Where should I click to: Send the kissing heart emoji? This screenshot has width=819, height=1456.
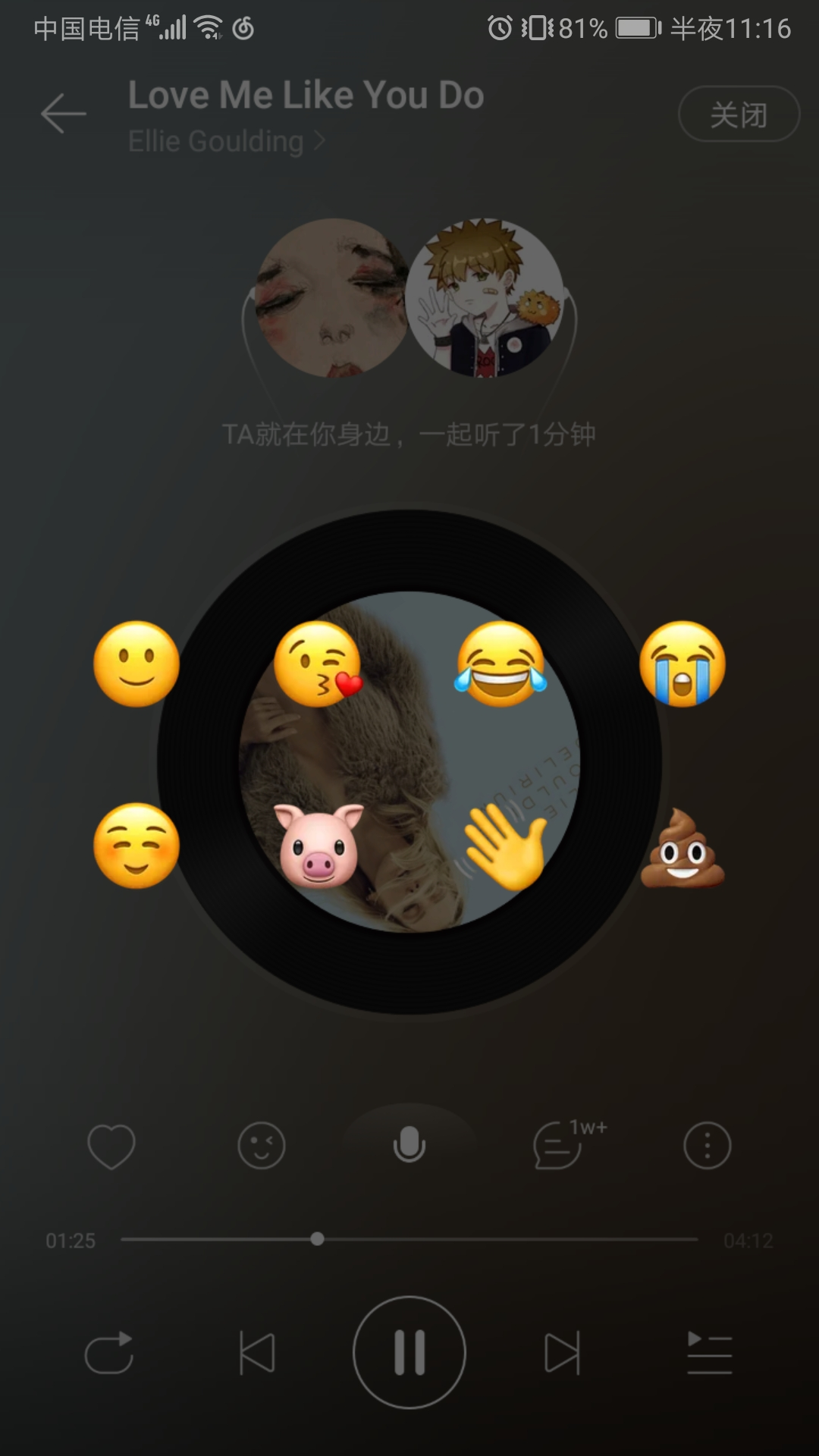318,664
